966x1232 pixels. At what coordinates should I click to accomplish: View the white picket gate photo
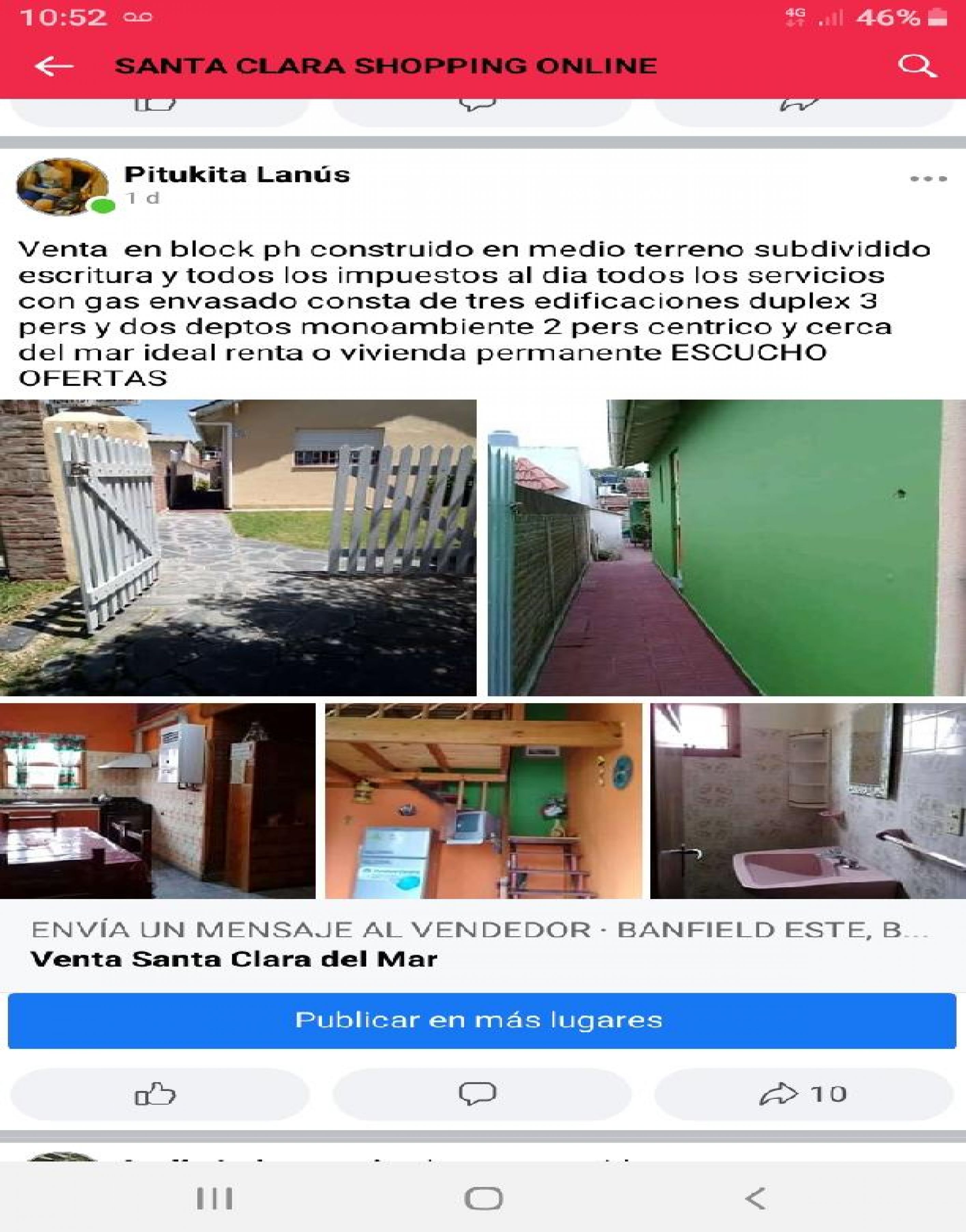pyautogui.click(x=238, y=548)
